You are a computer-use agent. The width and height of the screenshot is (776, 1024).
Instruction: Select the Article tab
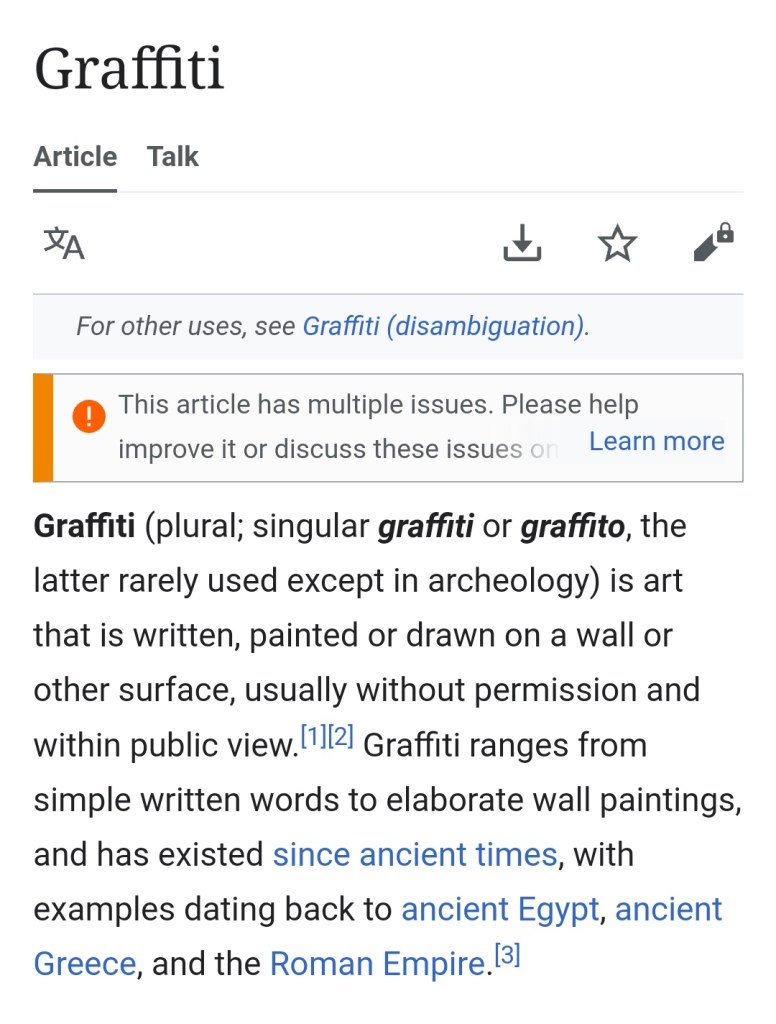tap(75, 157)
